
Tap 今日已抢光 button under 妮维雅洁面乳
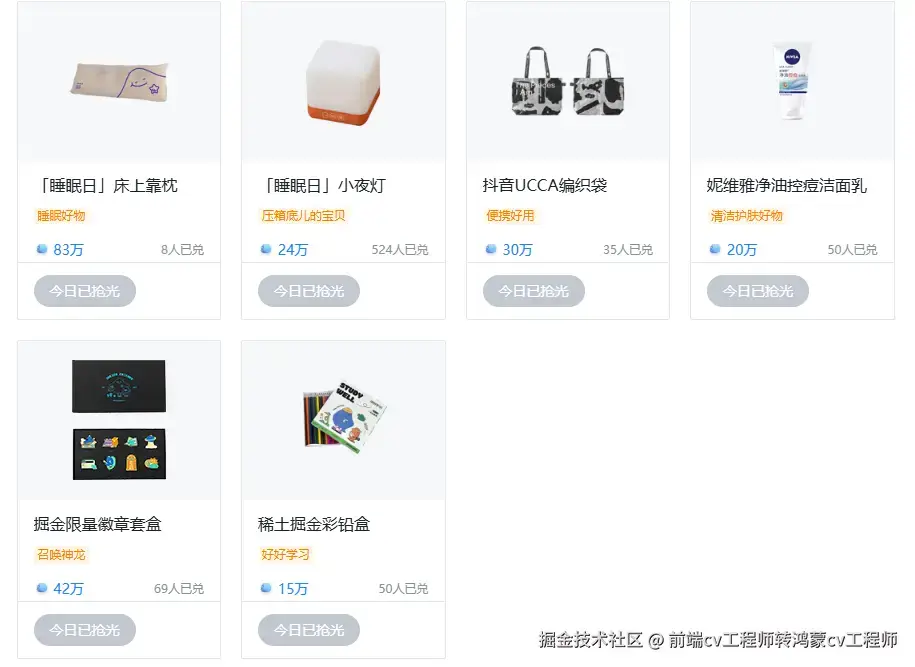758,291
